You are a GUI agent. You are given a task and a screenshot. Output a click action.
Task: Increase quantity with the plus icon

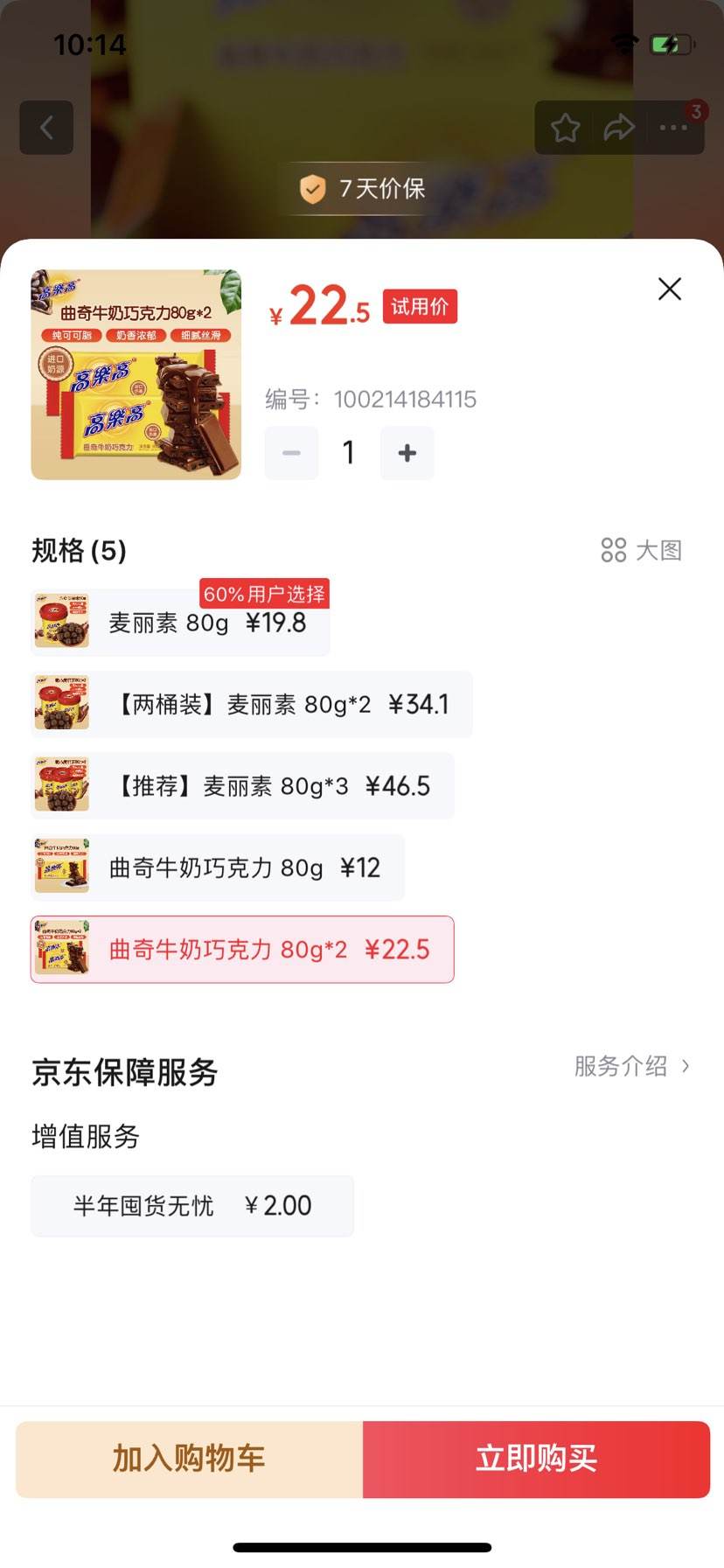click(x=407, y=453)
